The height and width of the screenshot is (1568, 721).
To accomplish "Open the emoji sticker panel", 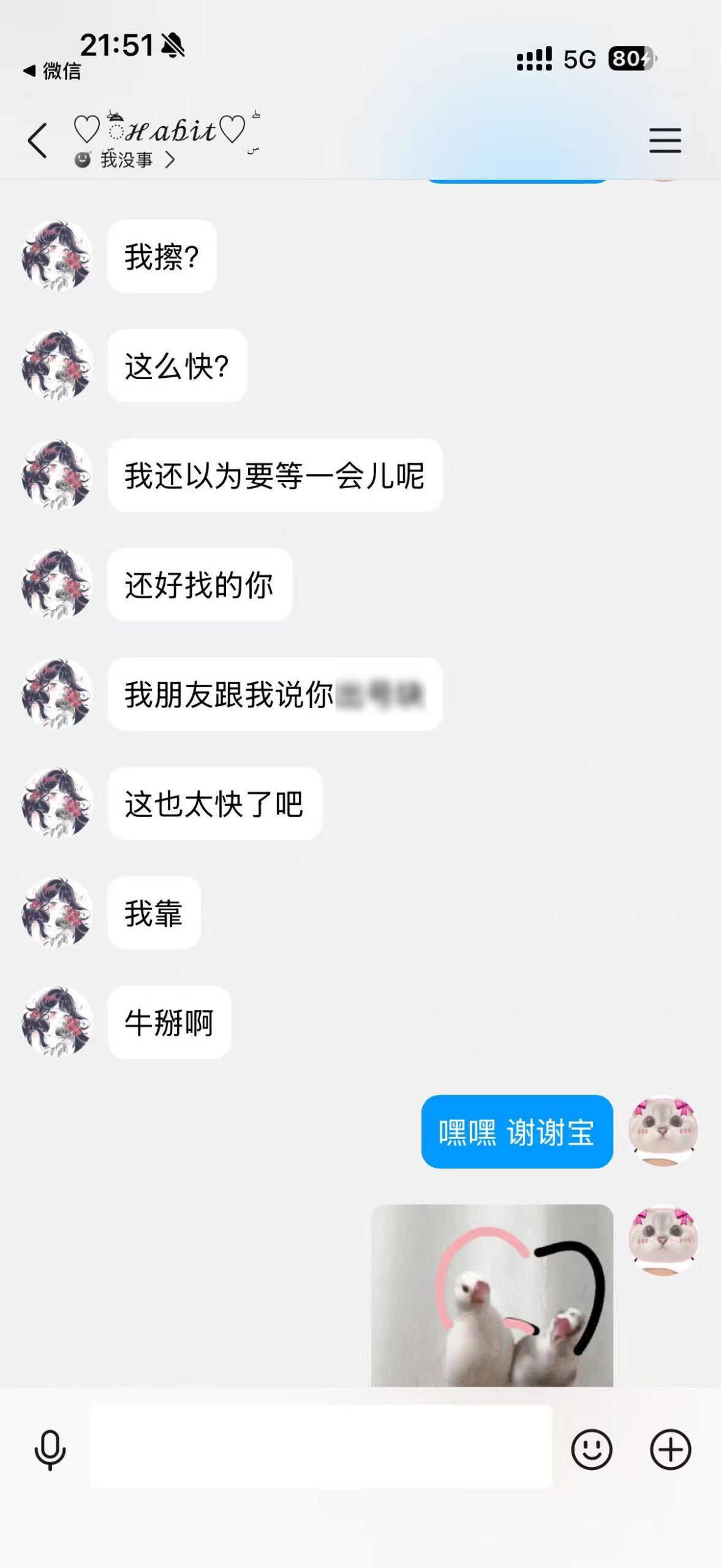I will 591,1449.
